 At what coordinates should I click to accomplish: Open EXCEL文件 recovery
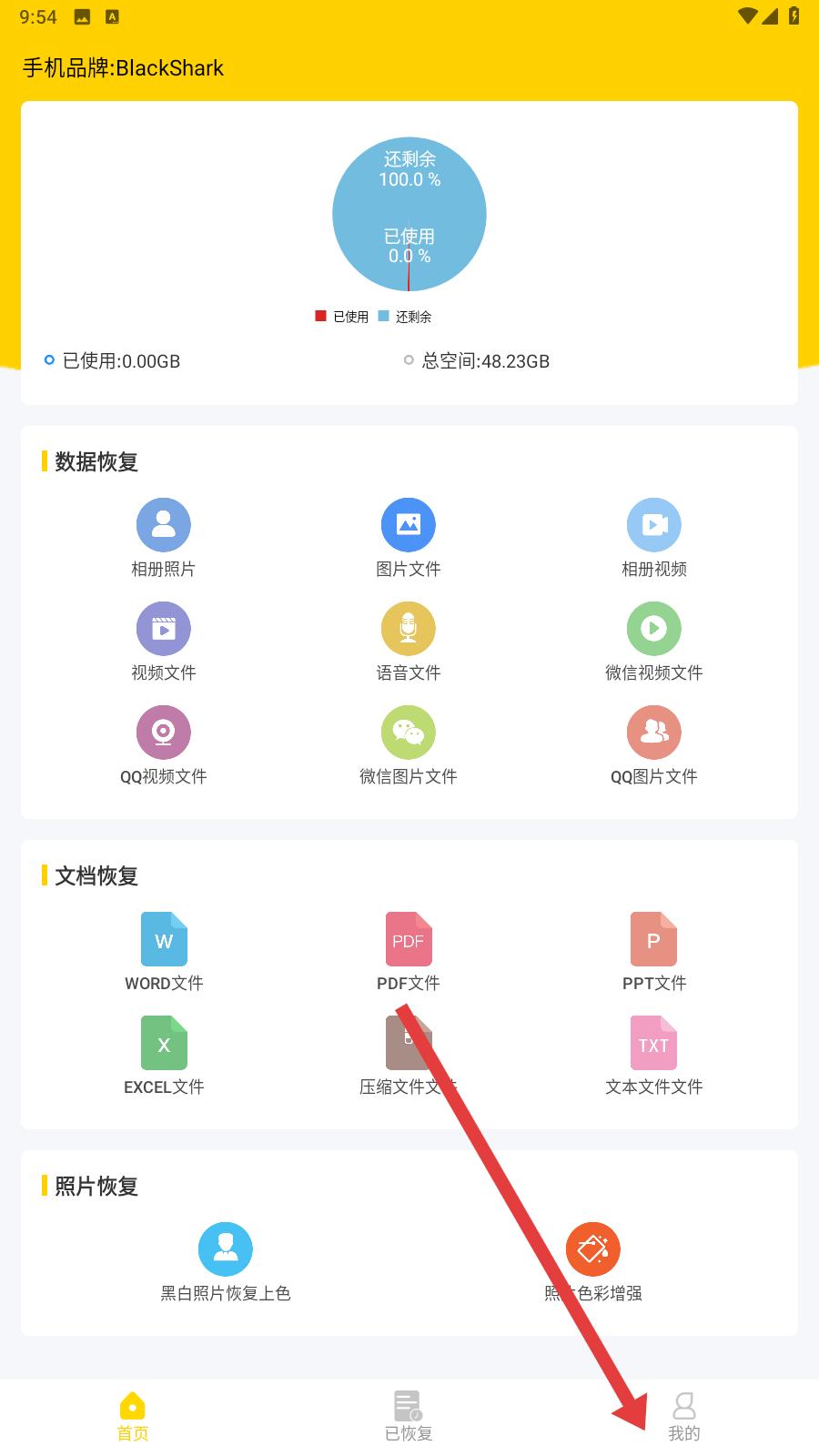164,1043
